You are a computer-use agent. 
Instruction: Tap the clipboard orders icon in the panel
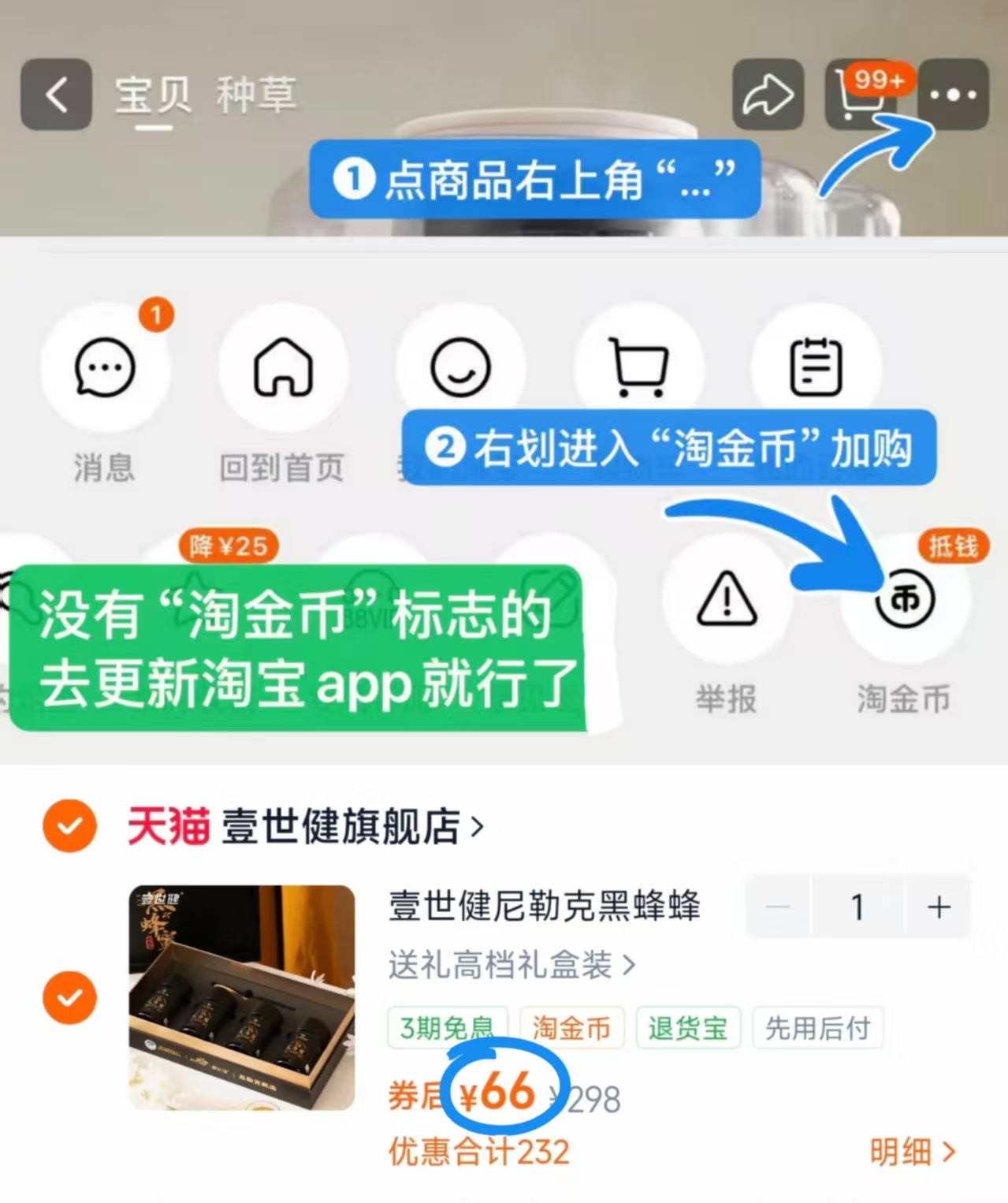point(817,367)
